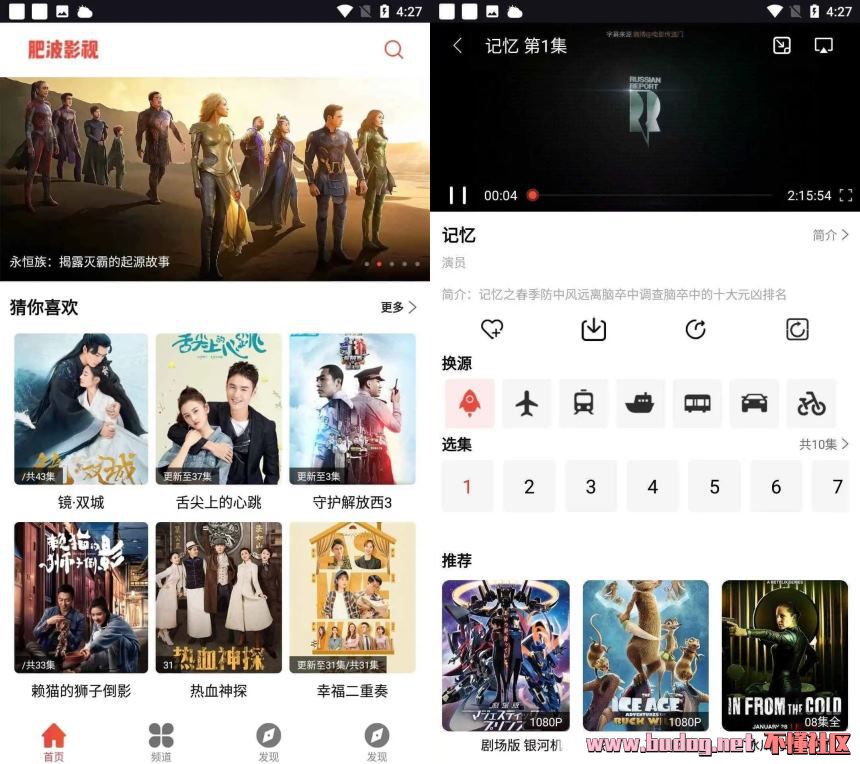Switch to the 频道 tab
The width and height of the screenshot is (860, 764).
(161, 742)
